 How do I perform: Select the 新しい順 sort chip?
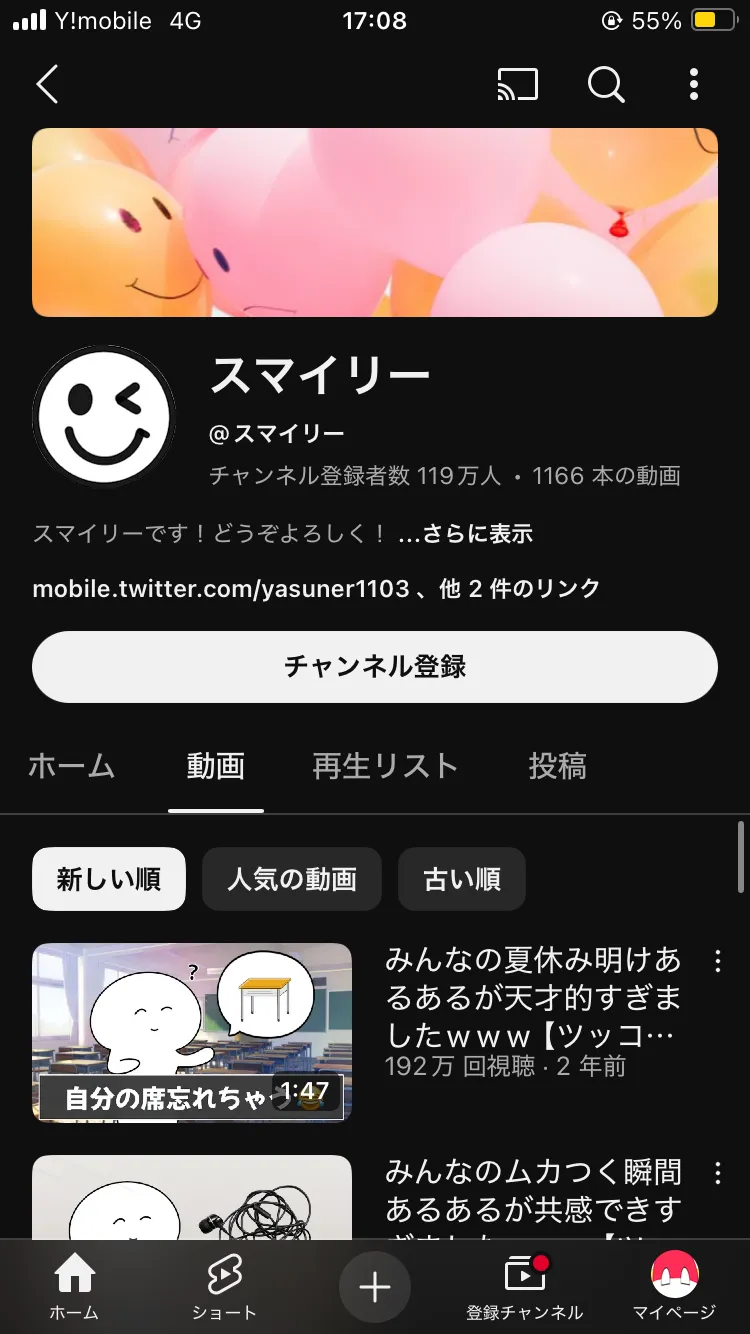click(109, 879)
